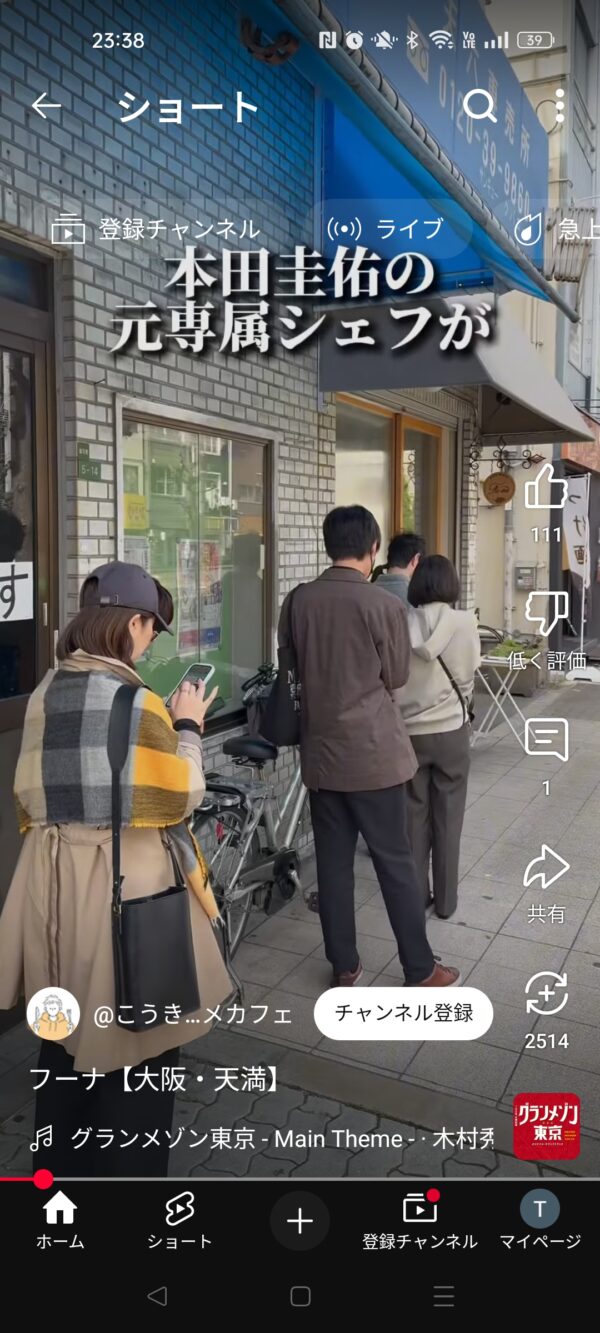Switch to the ショート tab

pyautogui.click(x=180, y=1221)
